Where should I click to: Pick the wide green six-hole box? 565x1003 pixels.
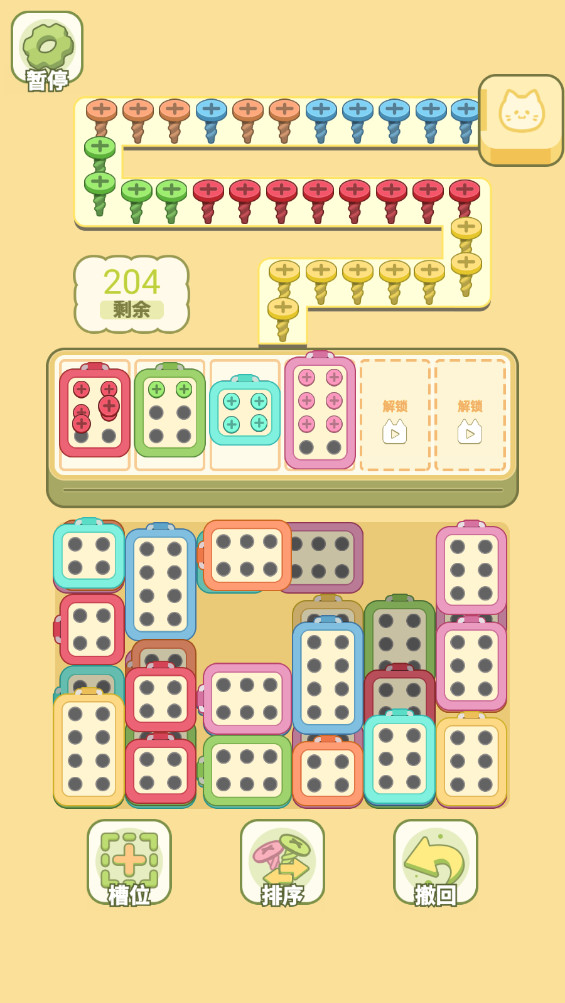tap(247, 770)
